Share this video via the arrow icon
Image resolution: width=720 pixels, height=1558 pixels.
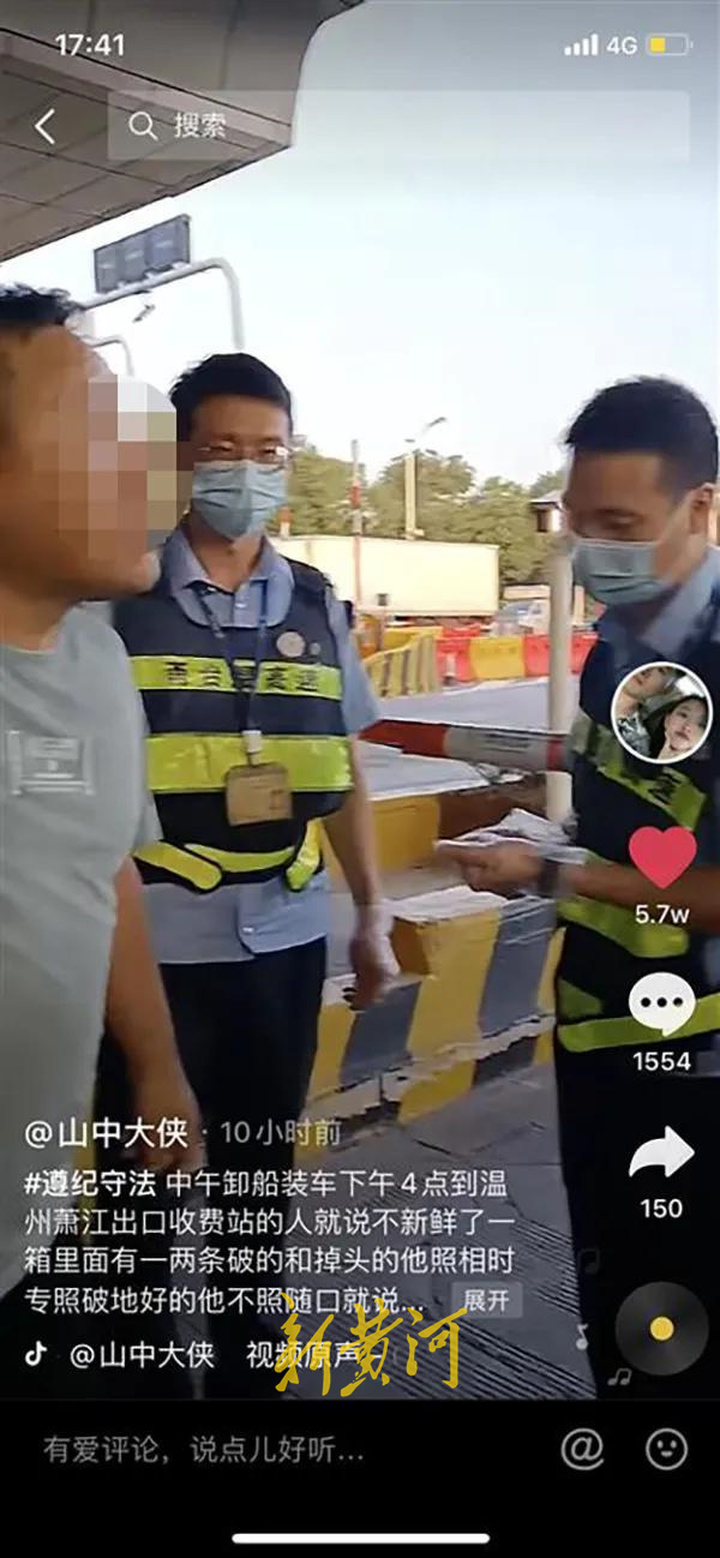pyautogui.click(x=661, y=1153)
